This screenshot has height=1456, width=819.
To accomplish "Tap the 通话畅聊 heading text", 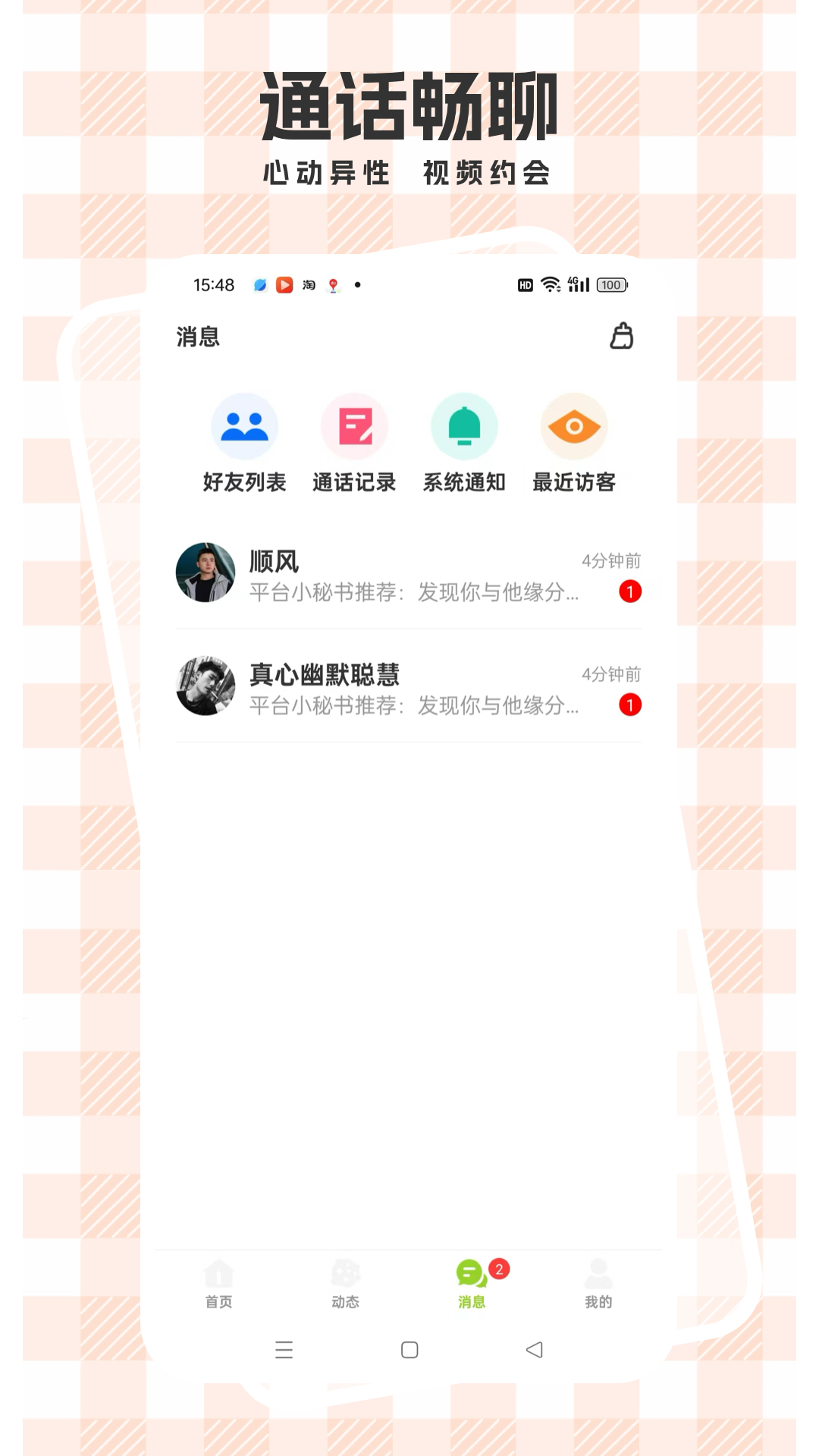I will point(409,106).
